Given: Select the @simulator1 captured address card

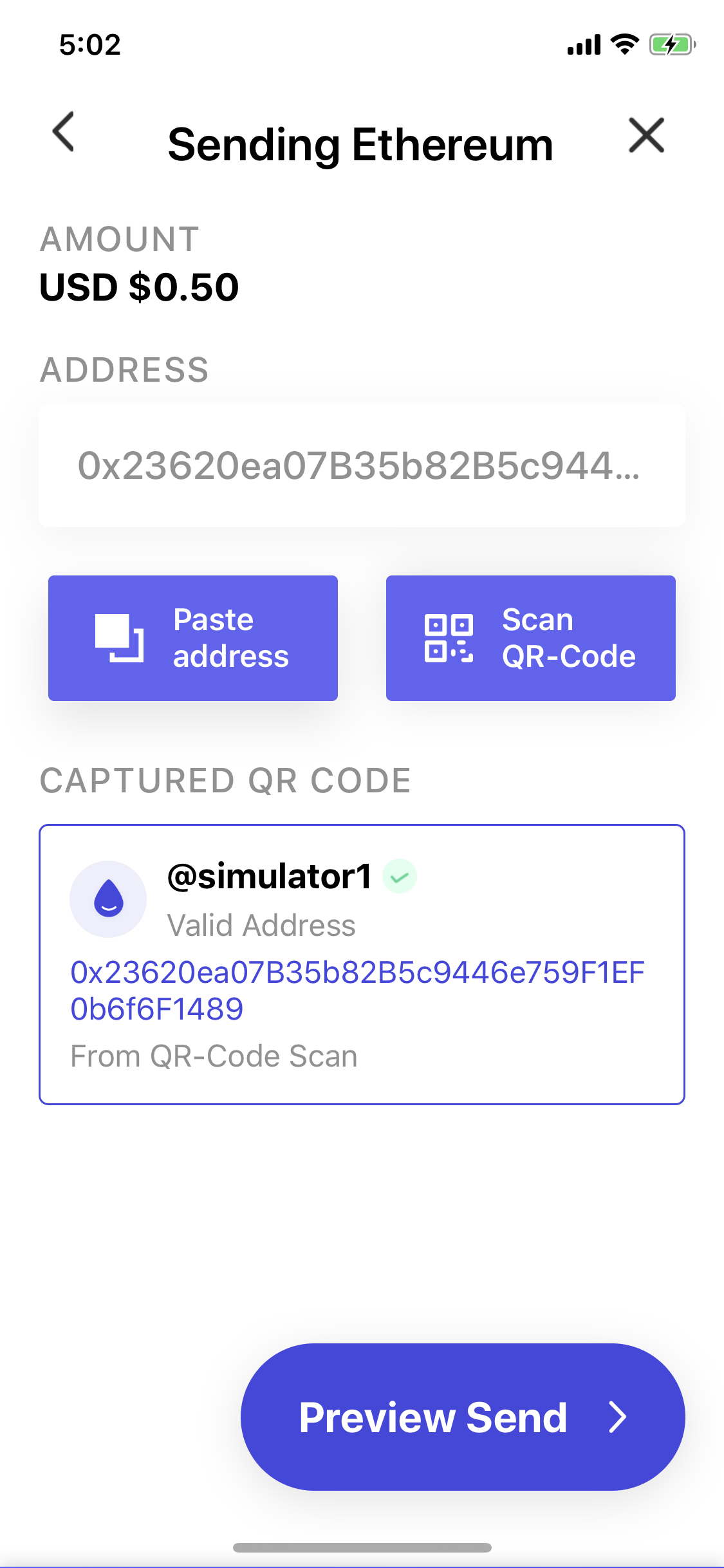Looking at the screenshot, I should coord(362,964).
